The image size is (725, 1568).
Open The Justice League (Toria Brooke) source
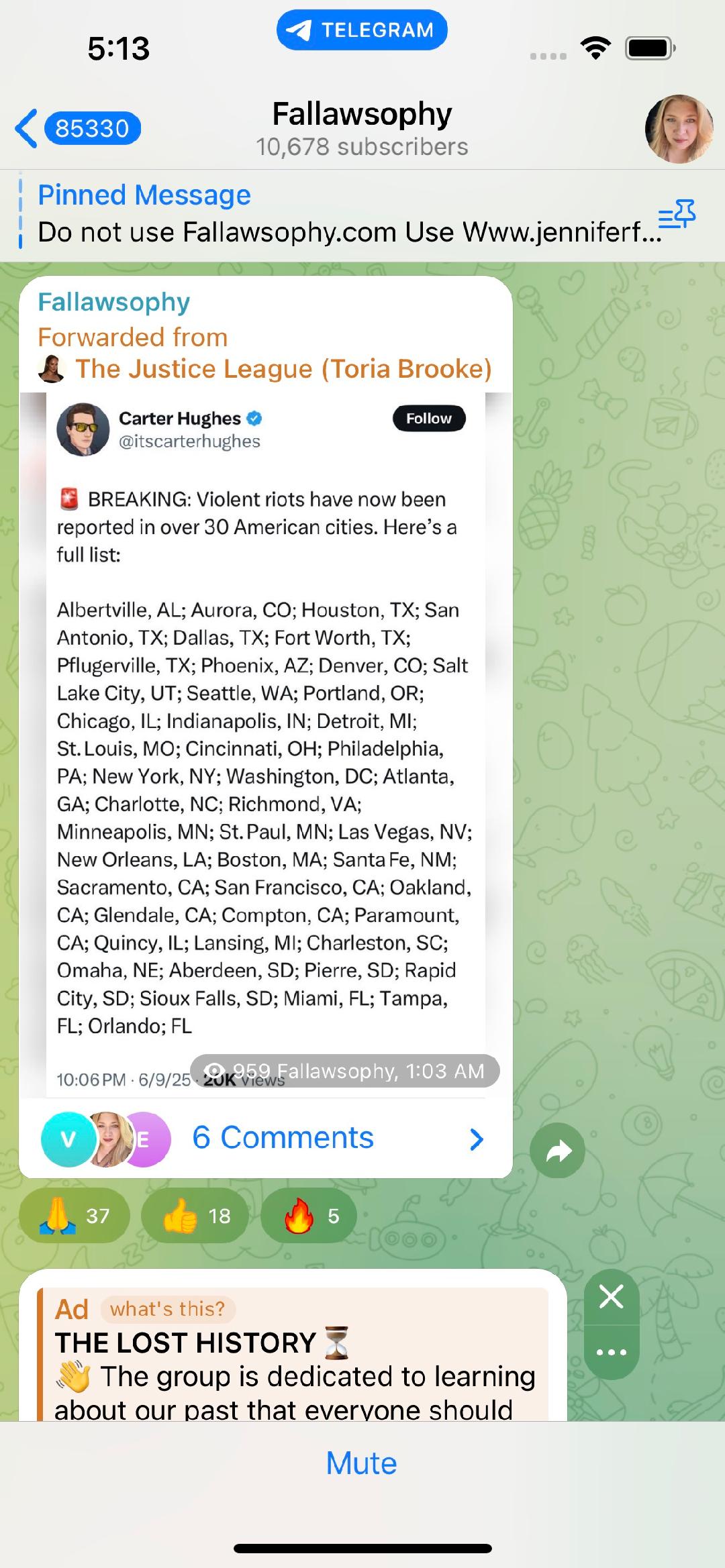coord(283,369)
